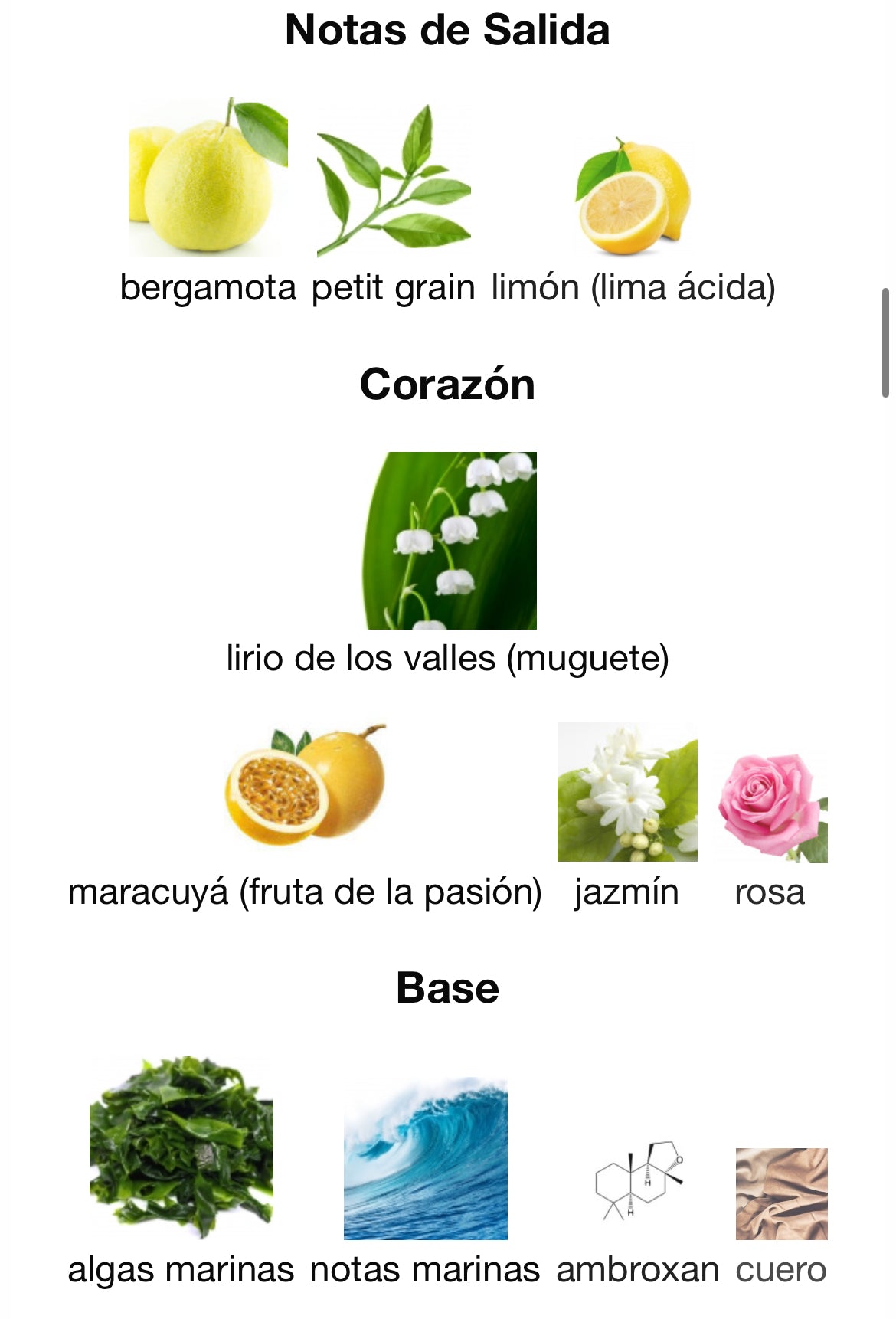
Task: Open the rosa note
Action: pyautogui.click(x=772, y=808)
